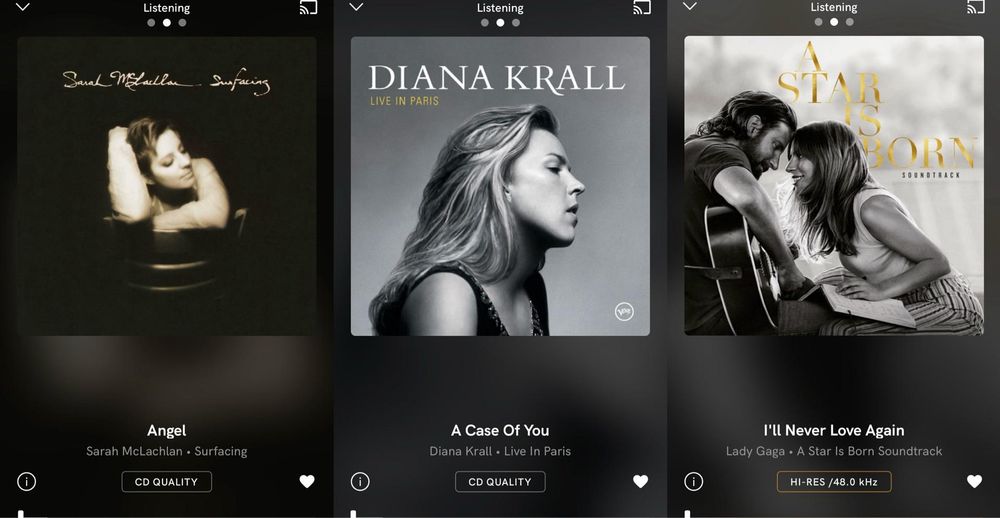The image size is (1000, 518).
Task: Open cast options on the Angel player
Action: coord(309,7)
